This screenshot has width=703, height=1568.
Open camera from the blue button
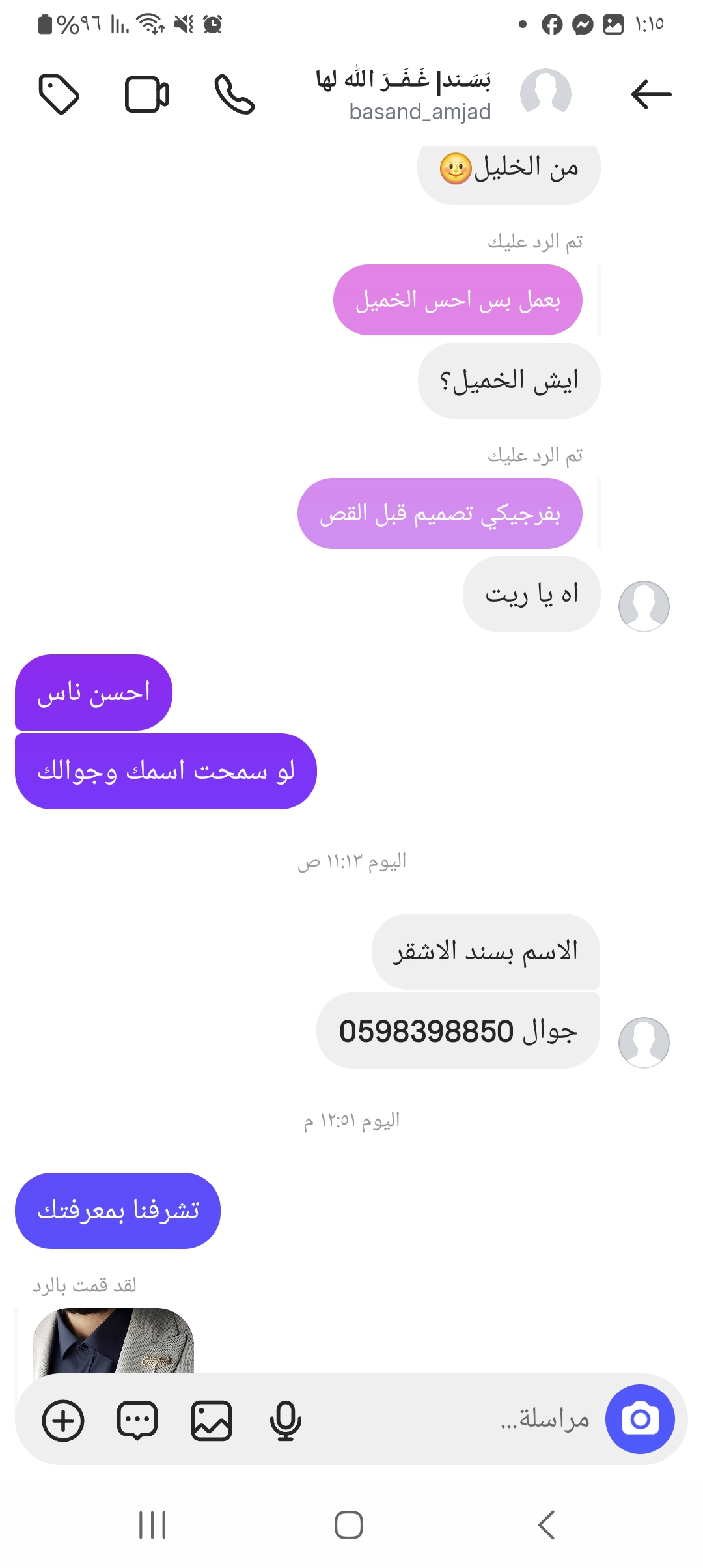coord(640,1419)
